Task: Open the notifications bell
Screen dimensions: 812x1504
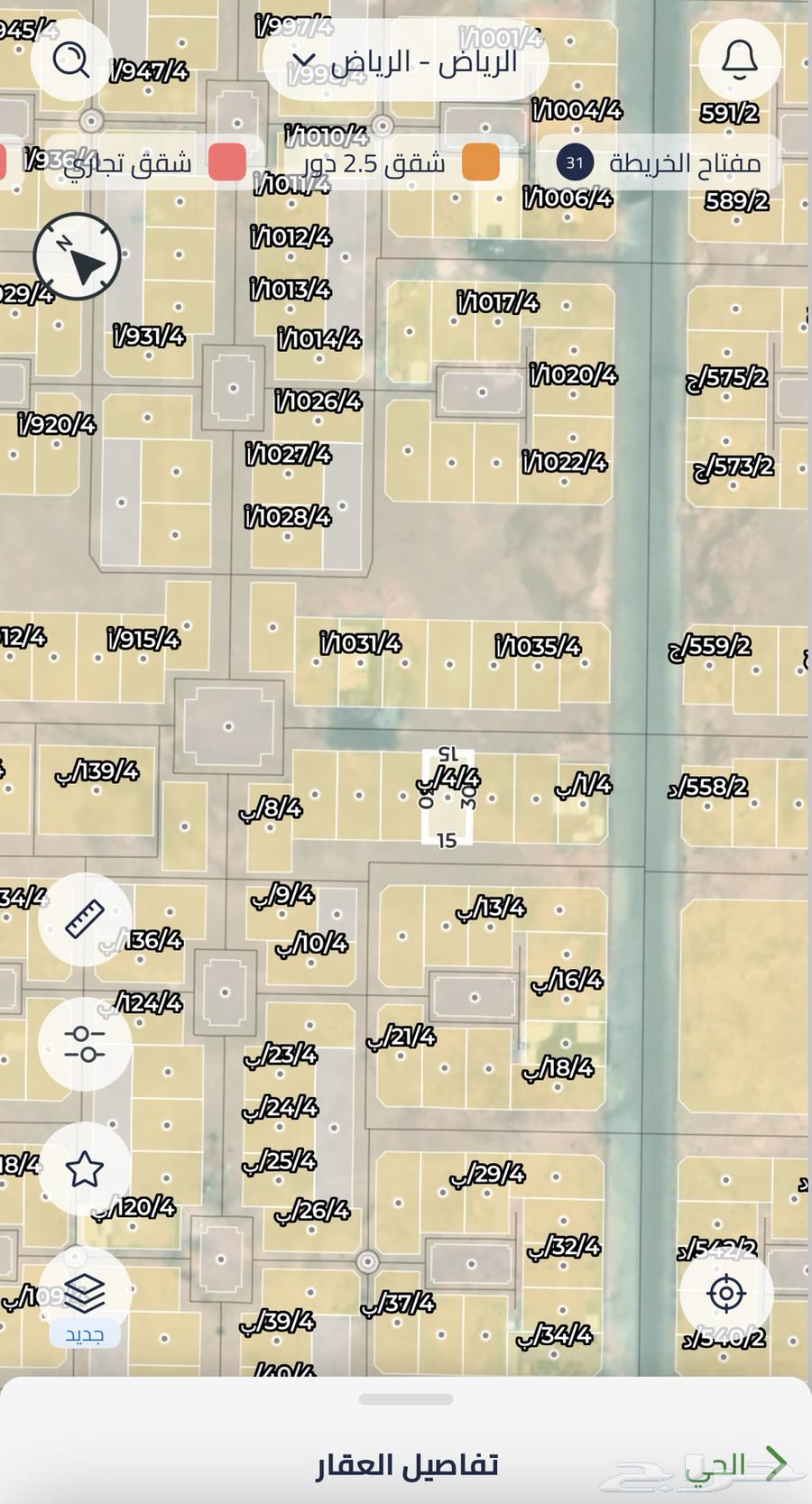Action: click(739, 60)
